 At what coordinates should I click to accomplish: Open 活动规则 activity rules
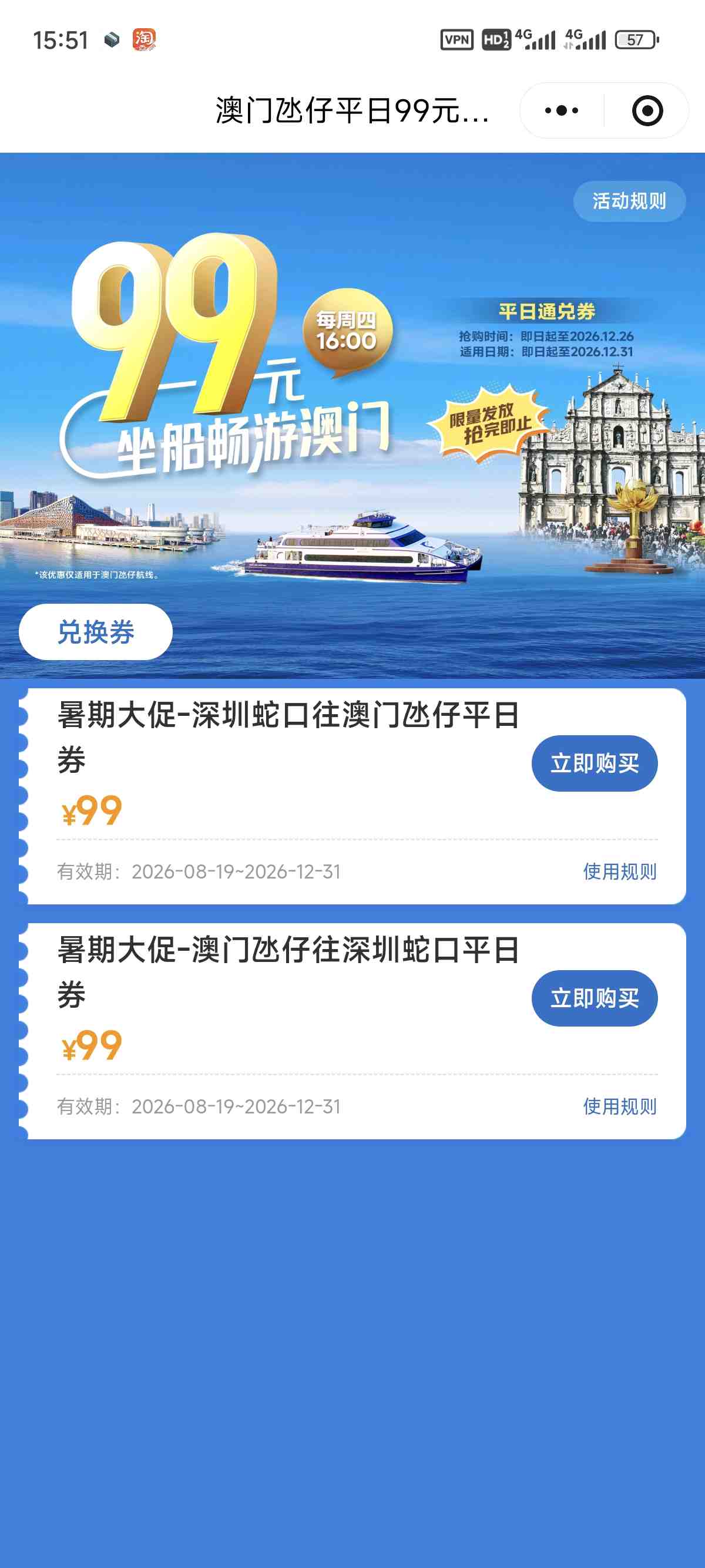(629, 201)
